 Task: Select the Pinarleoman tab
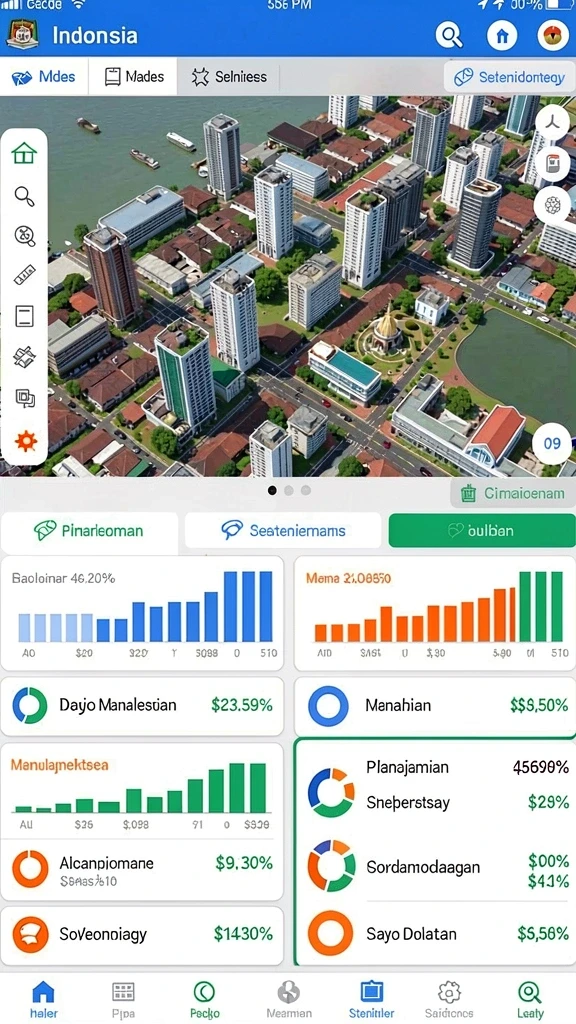coord(89,530)
